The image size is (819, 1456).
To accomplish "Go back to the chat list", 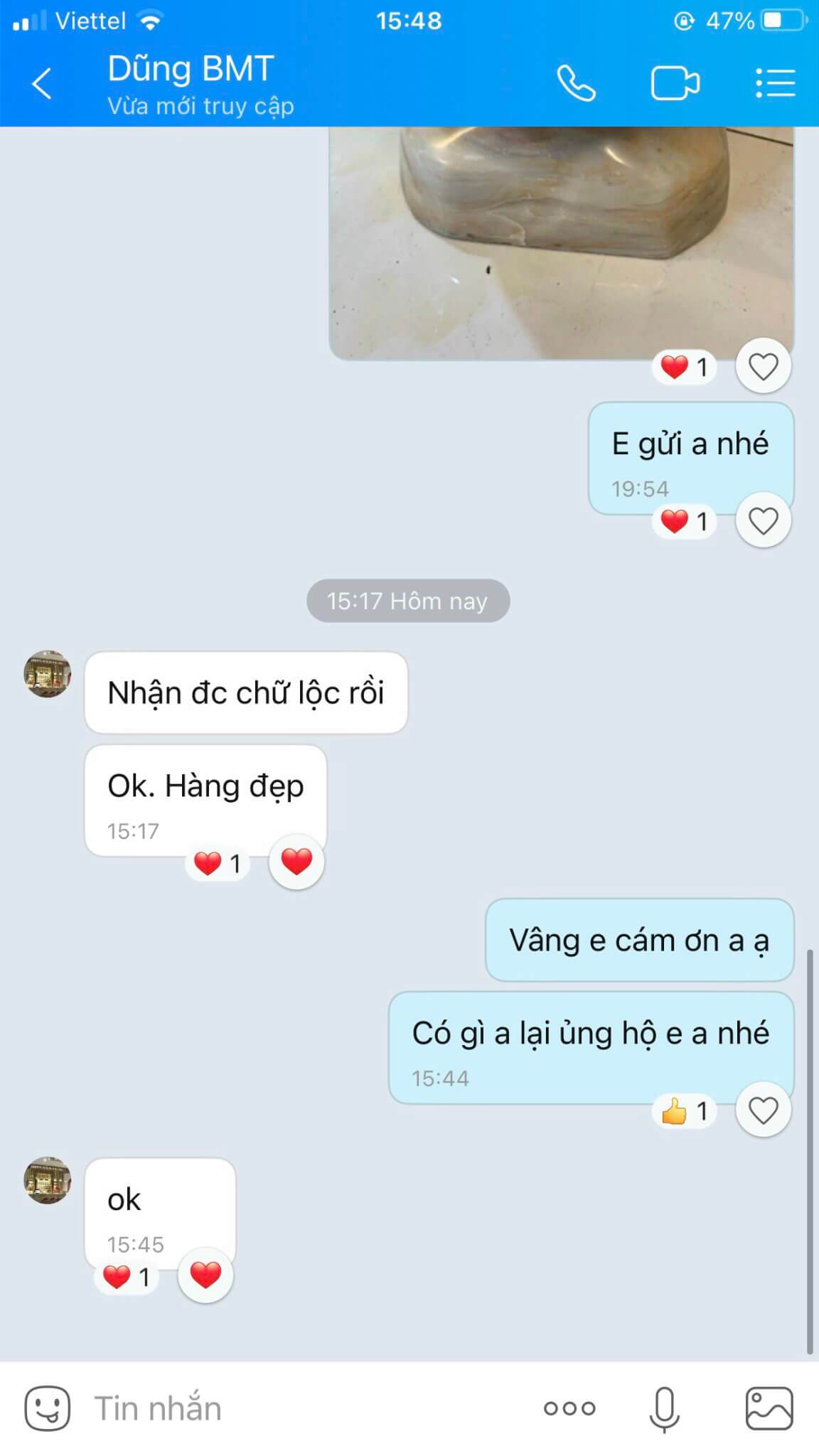I will pos(42,83).
